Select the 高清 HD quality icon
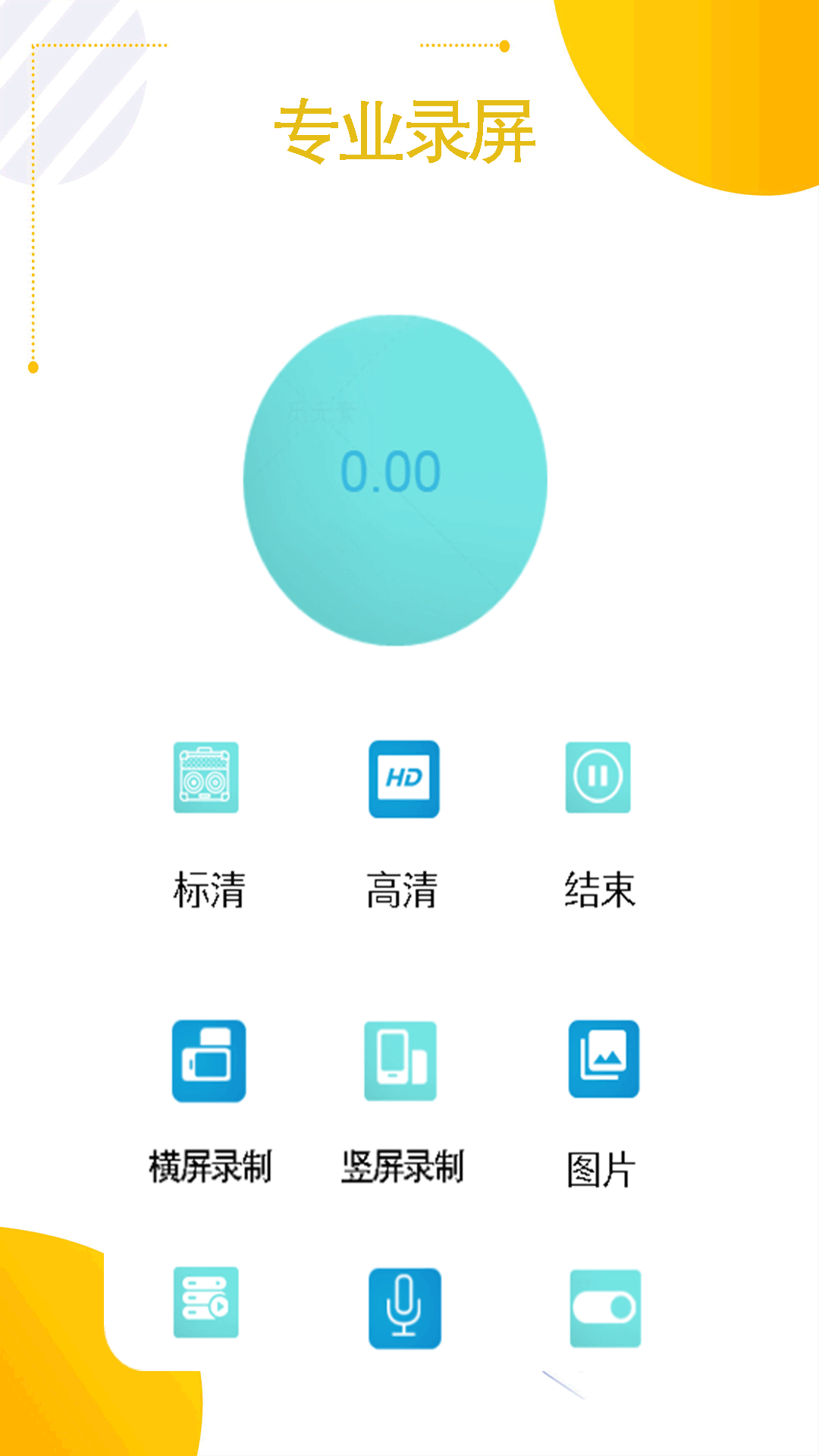Viewport: 819px width, 1456px height. click(403, 777)
